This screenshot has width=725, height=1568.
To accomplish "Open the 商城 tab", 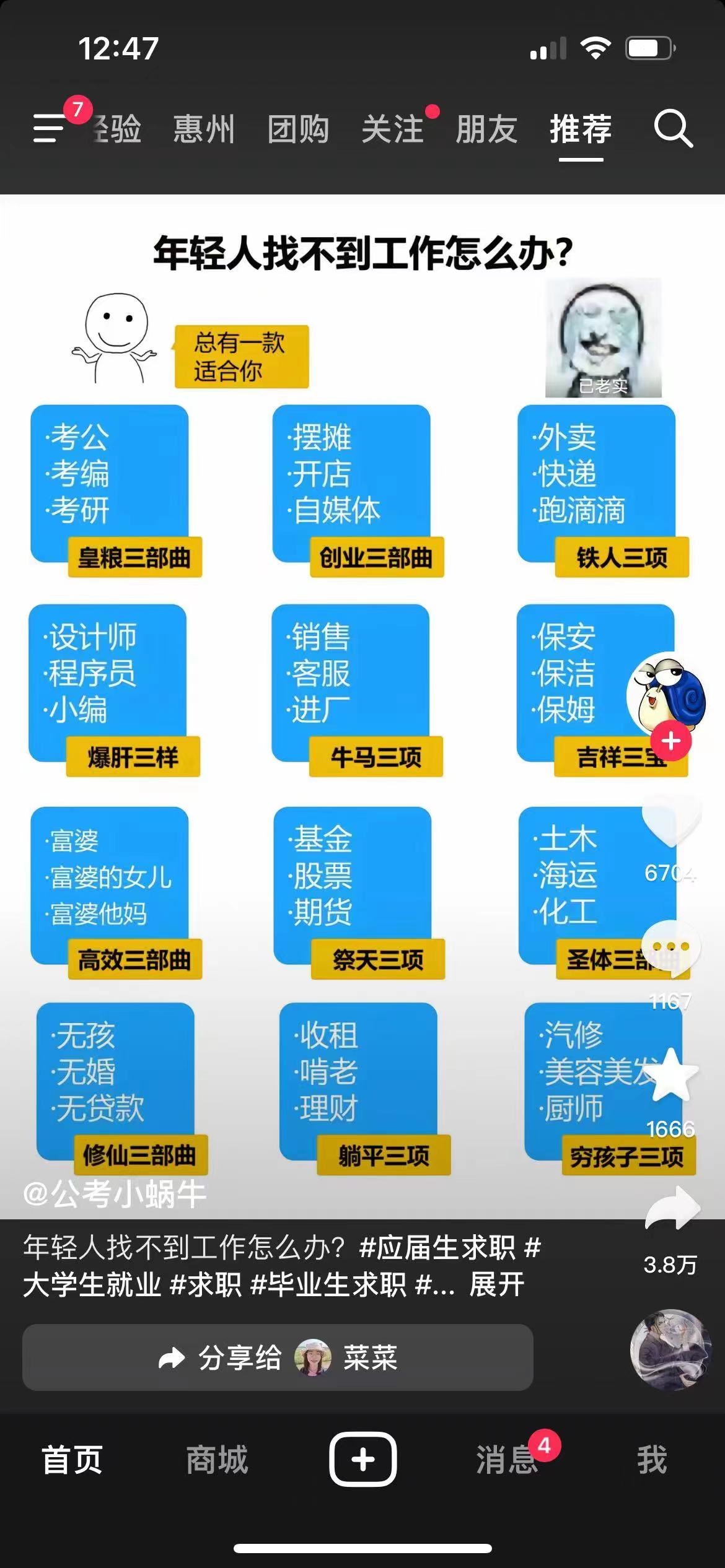I will click(217, 1460).
